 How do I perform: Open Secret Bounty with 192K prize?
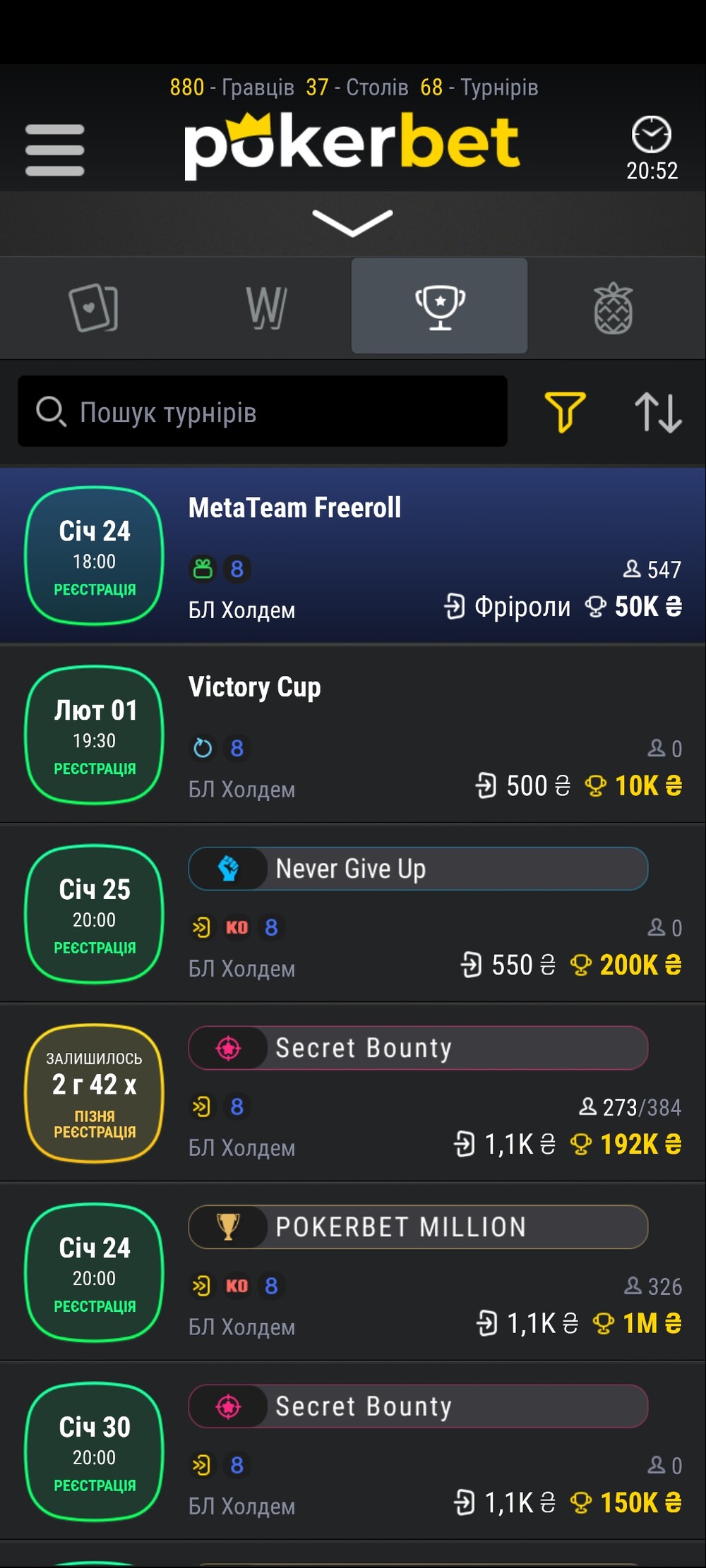[x=417, y=1048]
